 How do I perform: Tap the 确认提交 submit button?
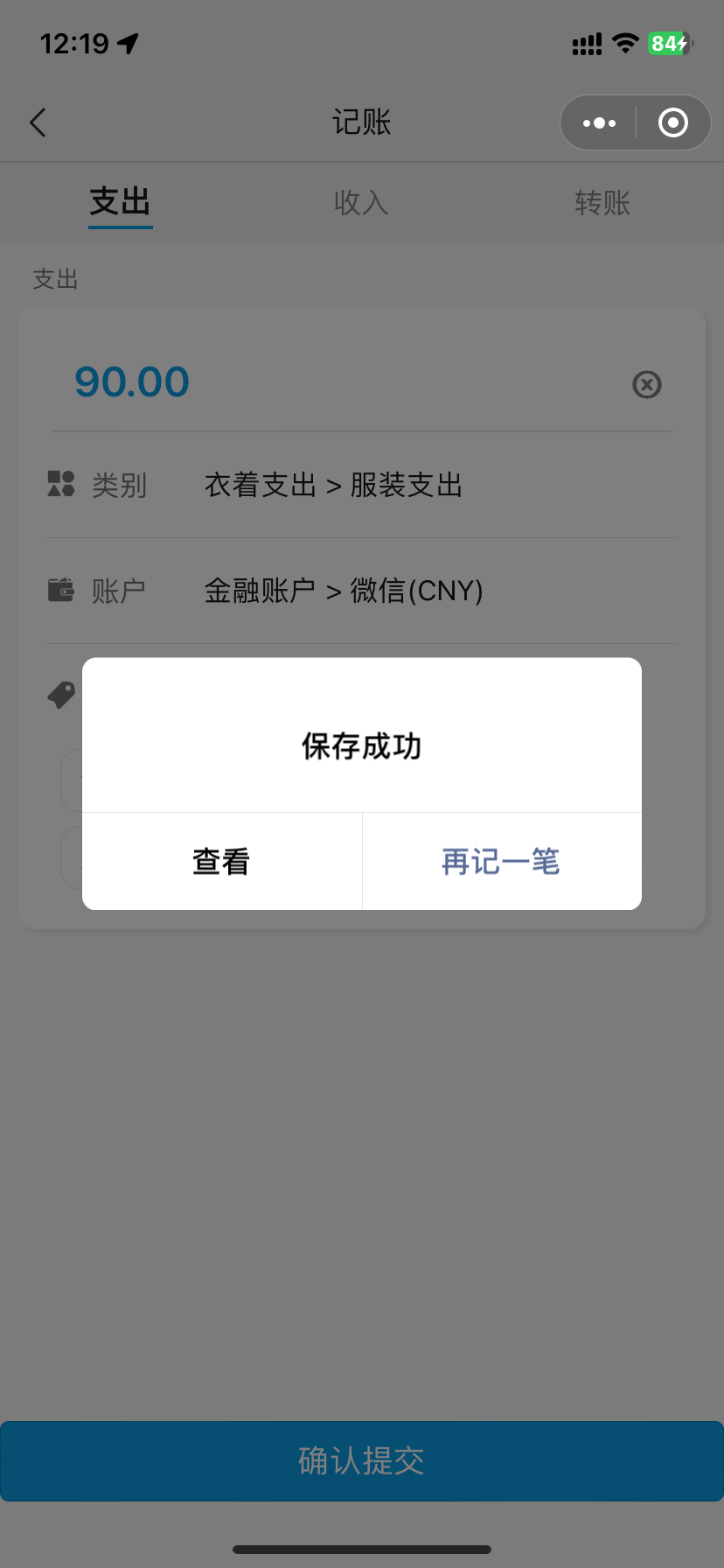(x=361, y=1460)
